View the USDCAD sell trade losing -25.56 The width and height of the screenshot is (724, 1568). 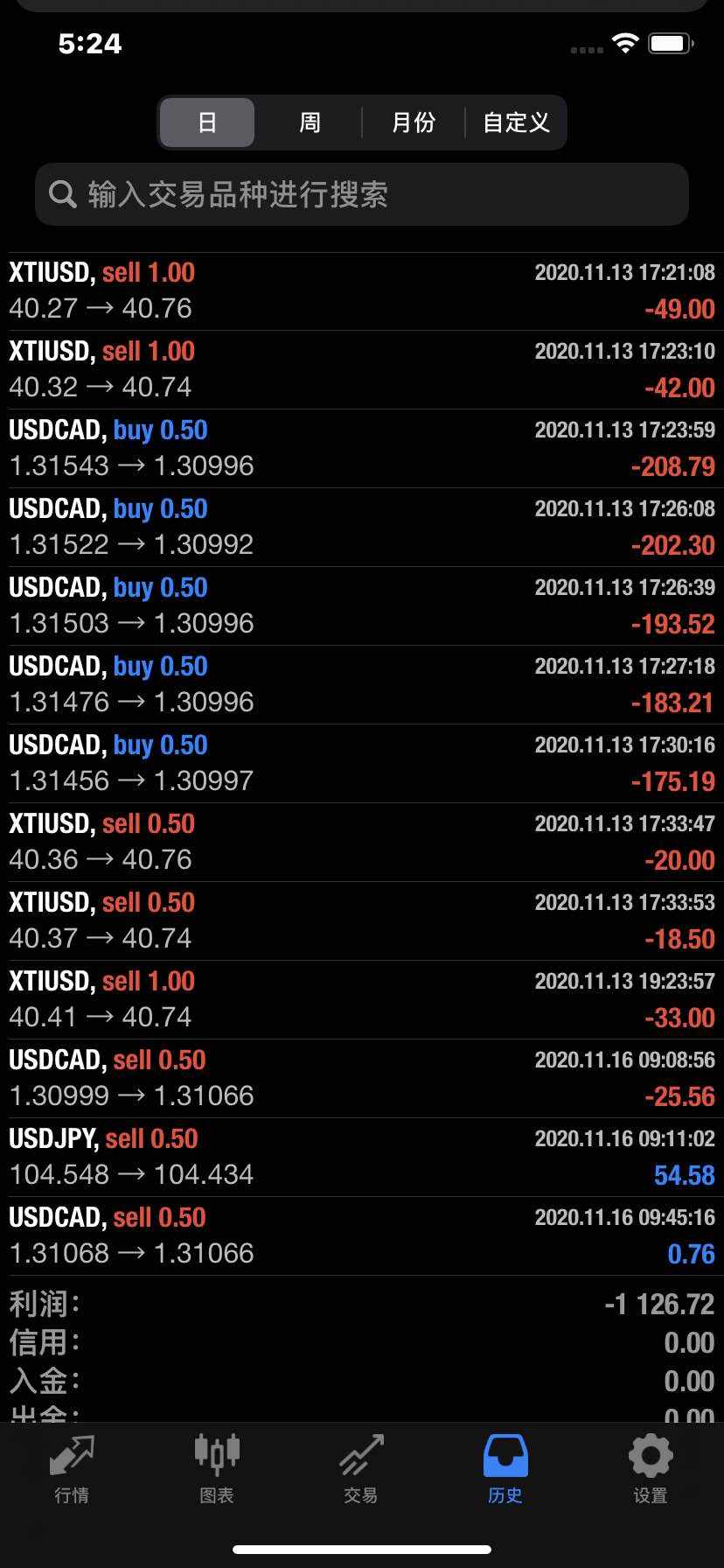tap(362, 1078)
